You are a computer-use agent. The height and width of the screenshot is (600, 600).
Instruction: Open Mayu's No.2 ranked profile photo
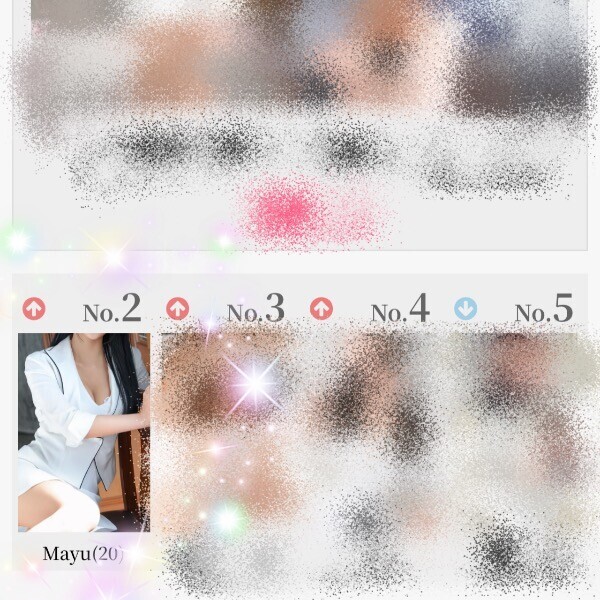pos(84,431)
